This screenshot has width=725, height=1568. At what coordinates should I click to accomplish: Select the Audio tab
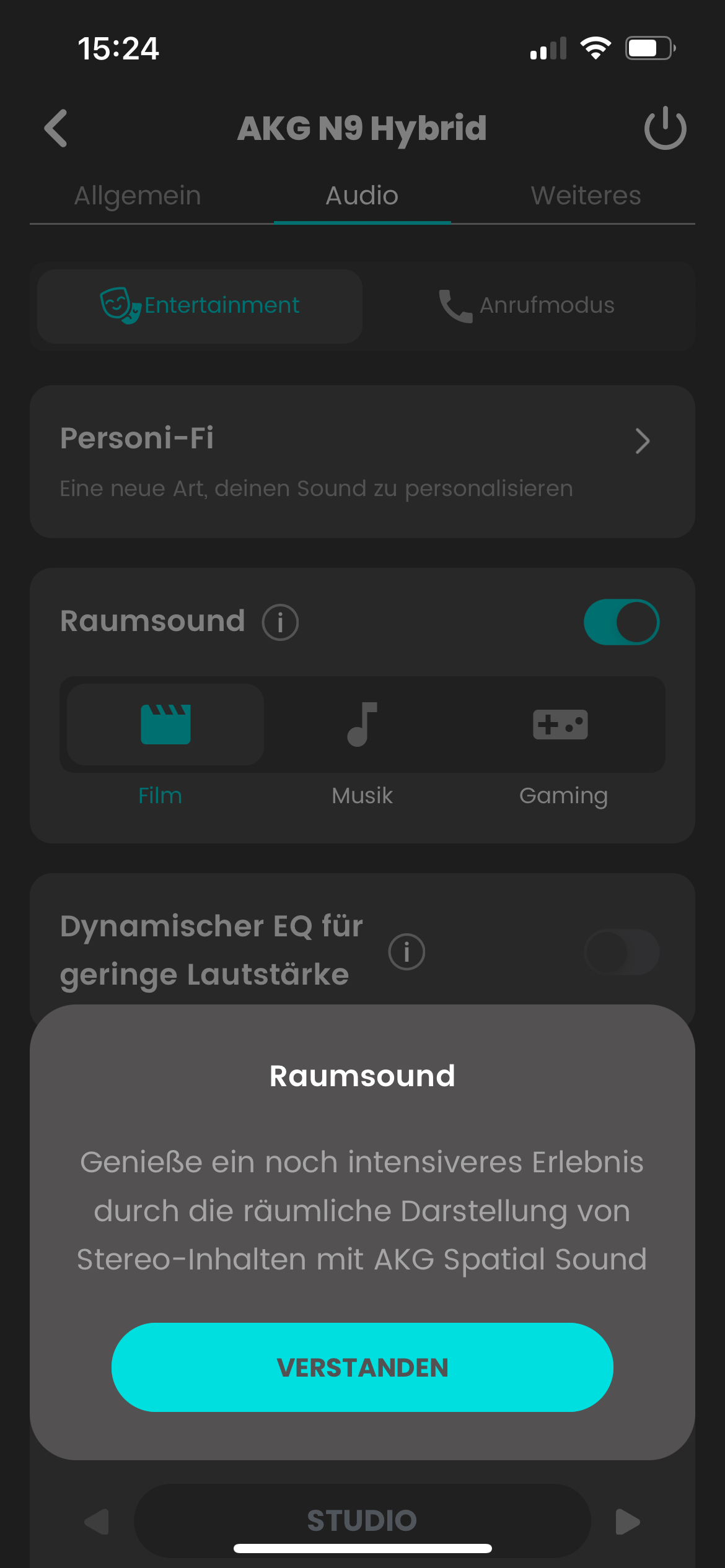tap(362, 196)
